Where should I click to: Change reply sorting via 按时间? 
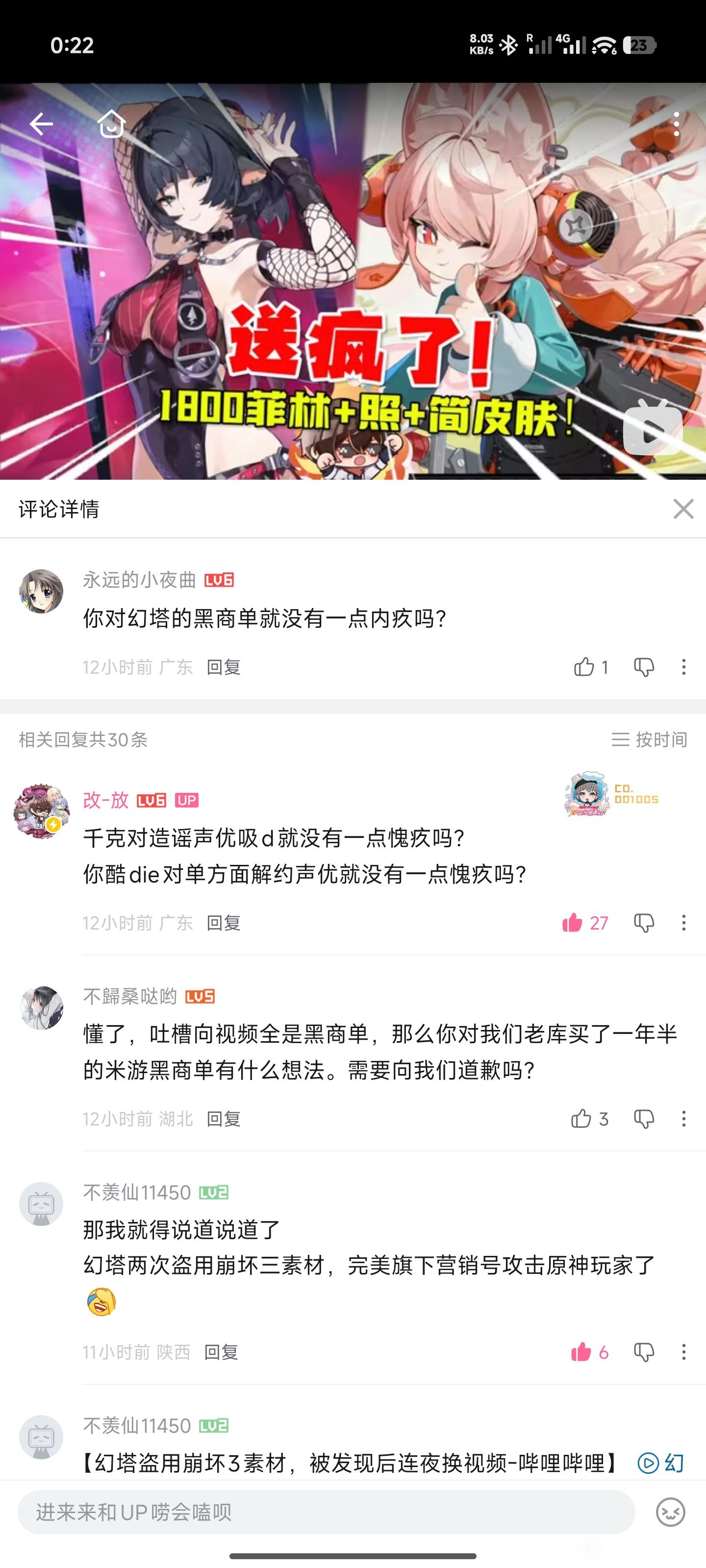click(x=649, y=739)
